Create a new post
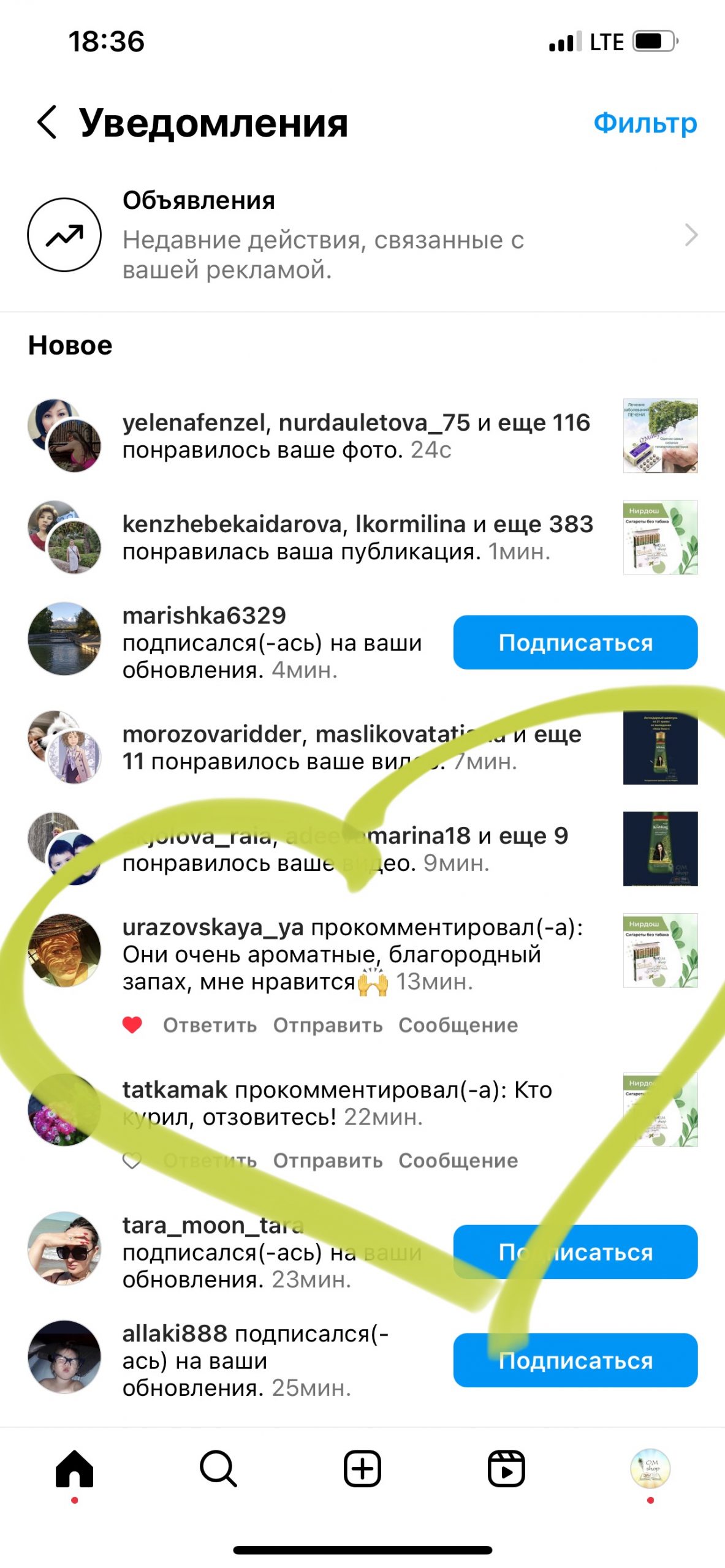This screenshot has width=725, height=1568. (x=362, y=1469)
